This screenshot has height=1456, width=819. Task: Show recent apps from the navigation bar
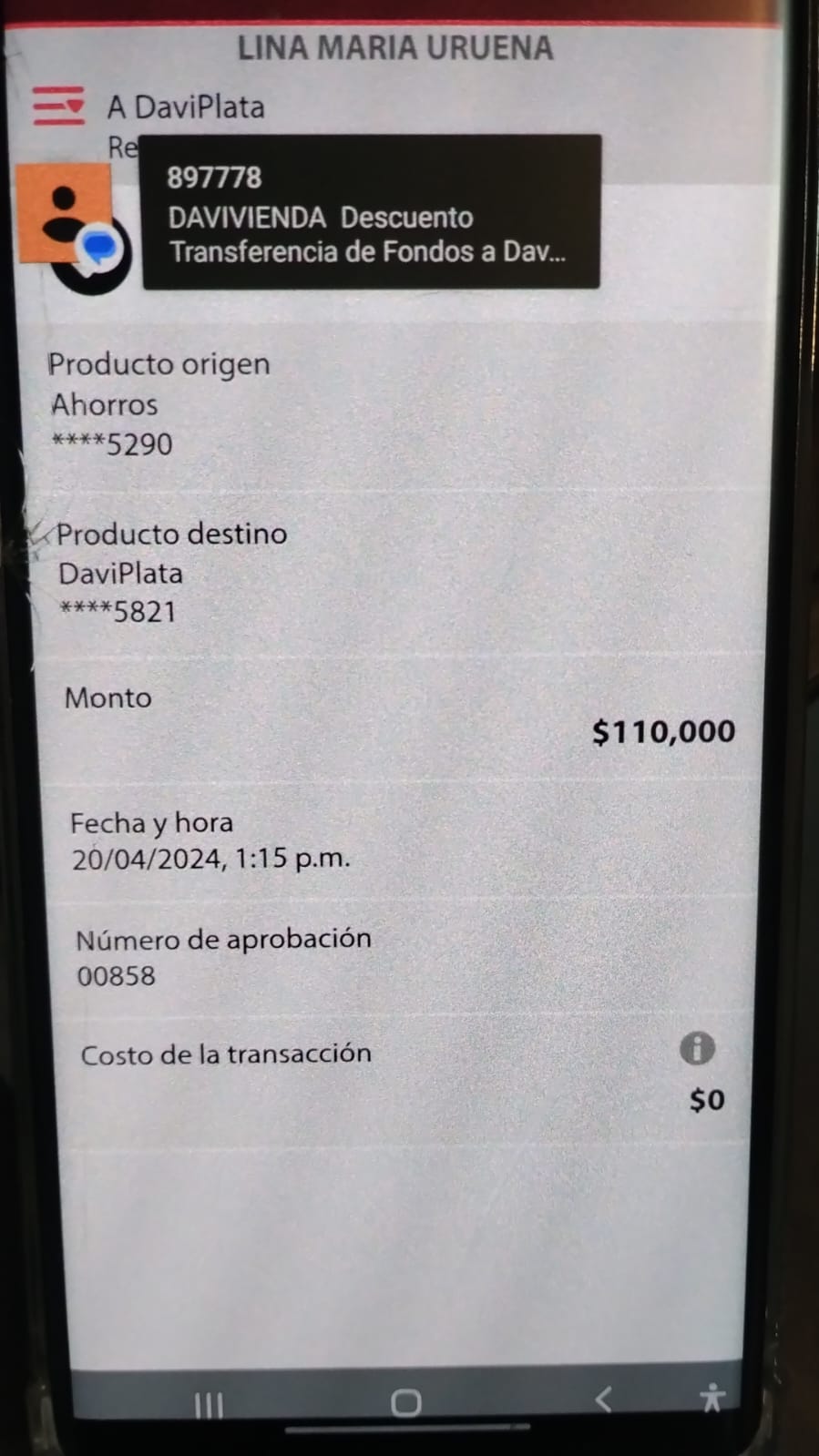tap(209, 1404)
